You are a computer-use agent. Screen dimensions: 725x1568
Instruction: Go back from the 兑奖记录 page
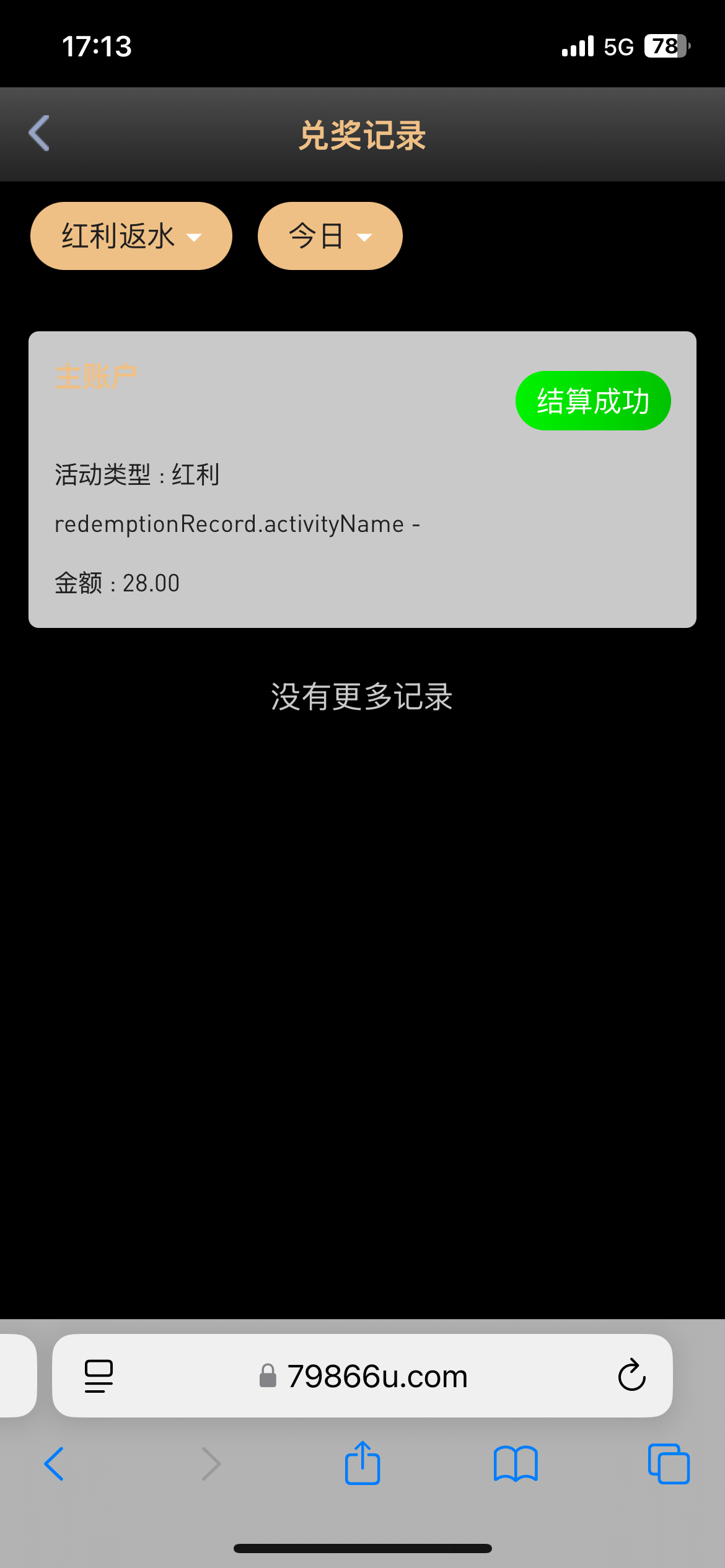(x=39, y=133)
